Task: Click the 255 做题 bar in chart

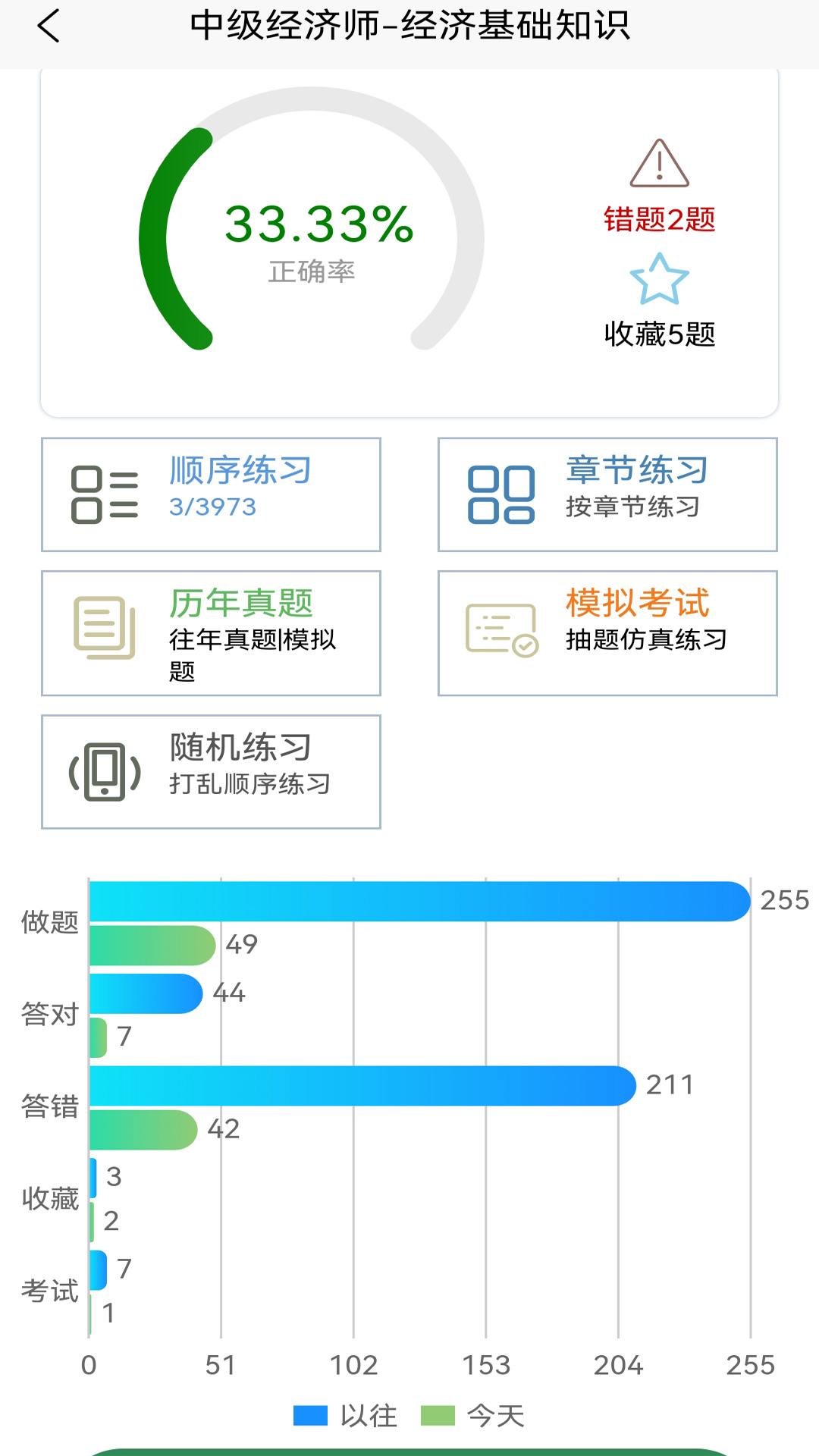Action: click(417, 902)
